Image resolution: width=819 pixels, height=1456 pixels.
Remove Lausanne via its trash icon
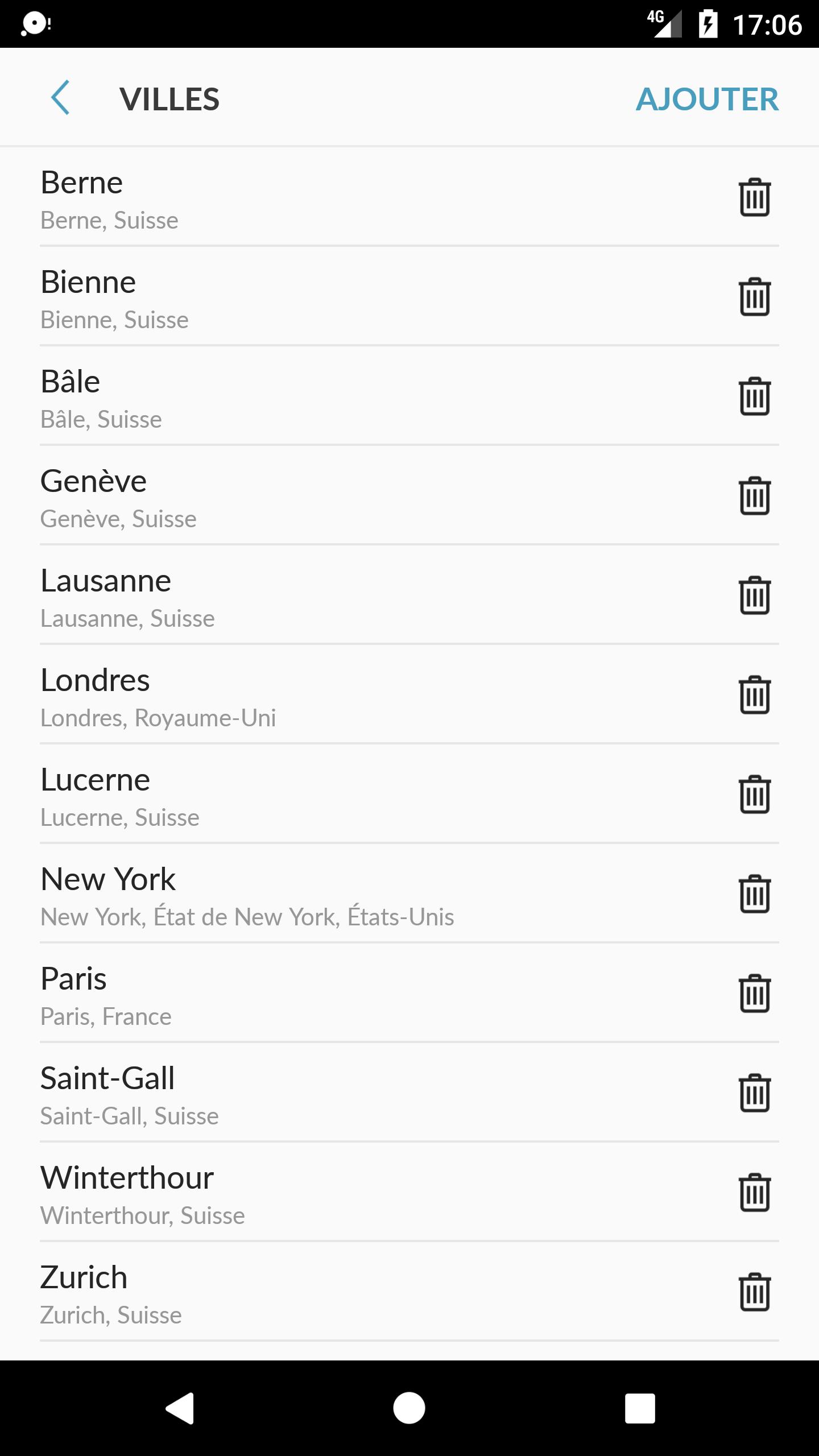(755, 595)
